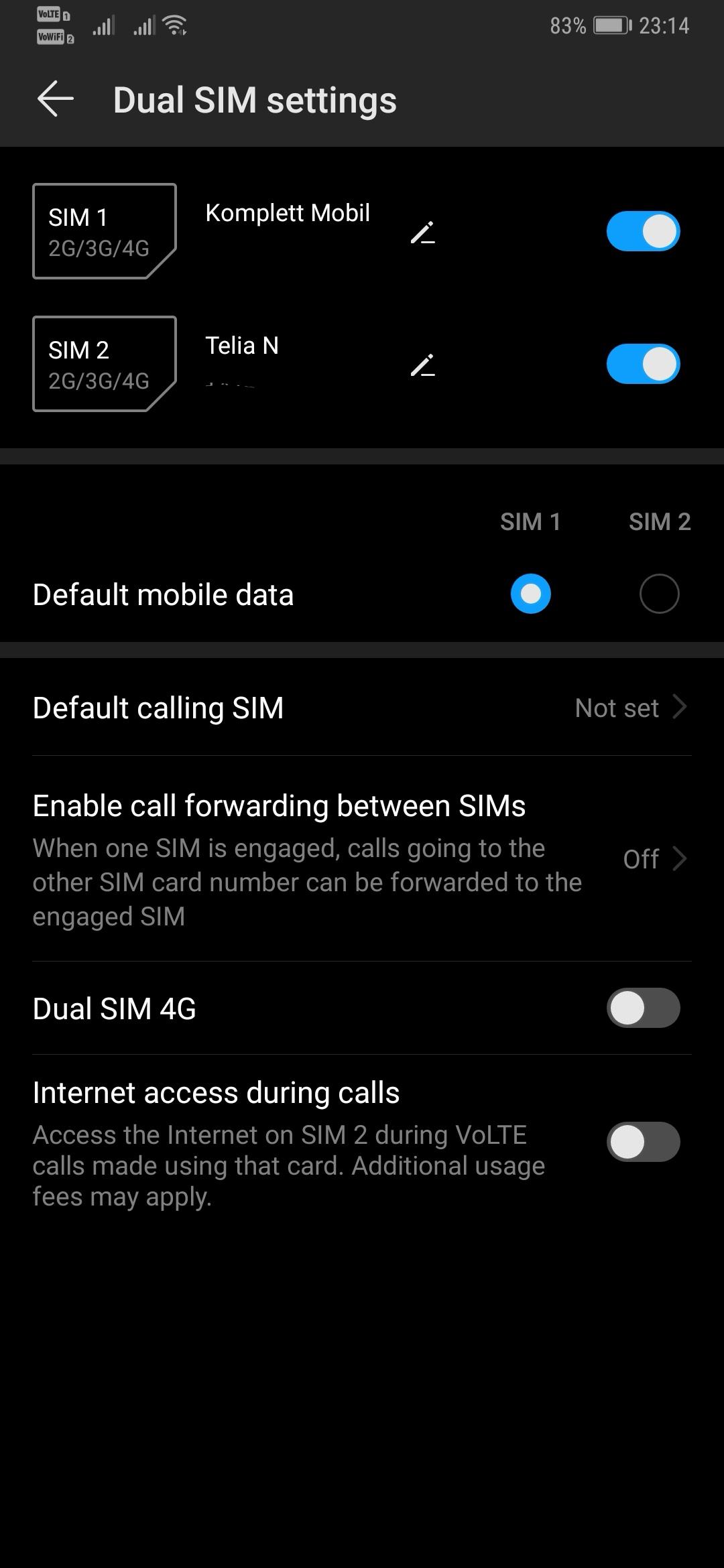Turn off SIM 2 Telia N
724x1568 pixels.
(643, 365)
